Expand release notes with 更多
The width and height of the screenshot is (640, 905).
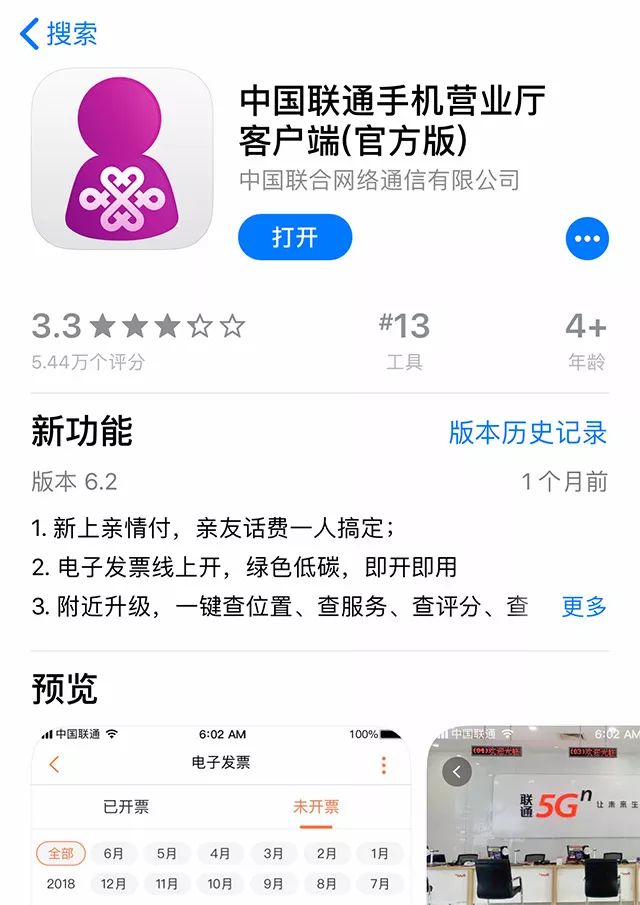click(x=584, y=606)
